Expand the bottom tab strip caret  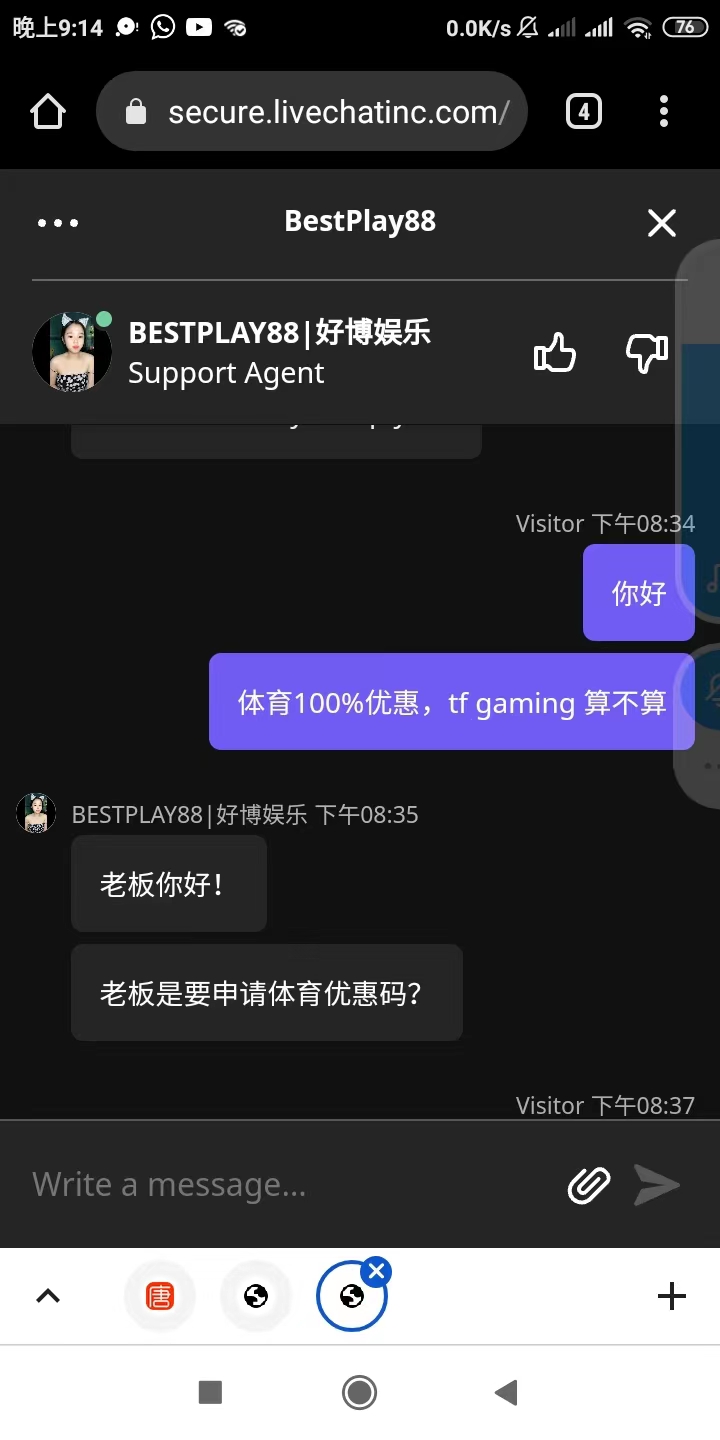(x=48, y=1297)
